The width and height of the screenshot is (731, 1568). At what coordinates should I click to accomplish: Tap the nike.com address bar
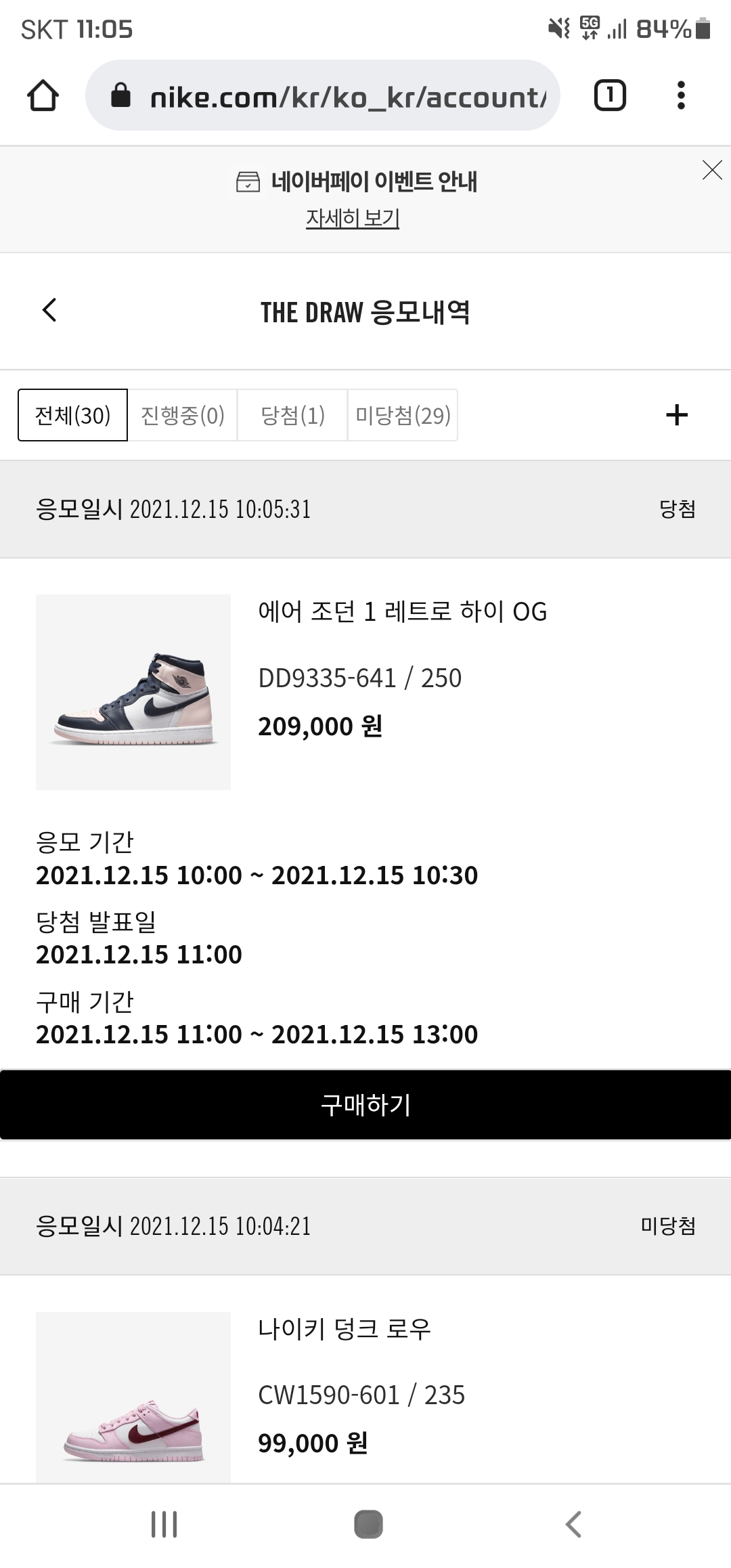point(322,95)
